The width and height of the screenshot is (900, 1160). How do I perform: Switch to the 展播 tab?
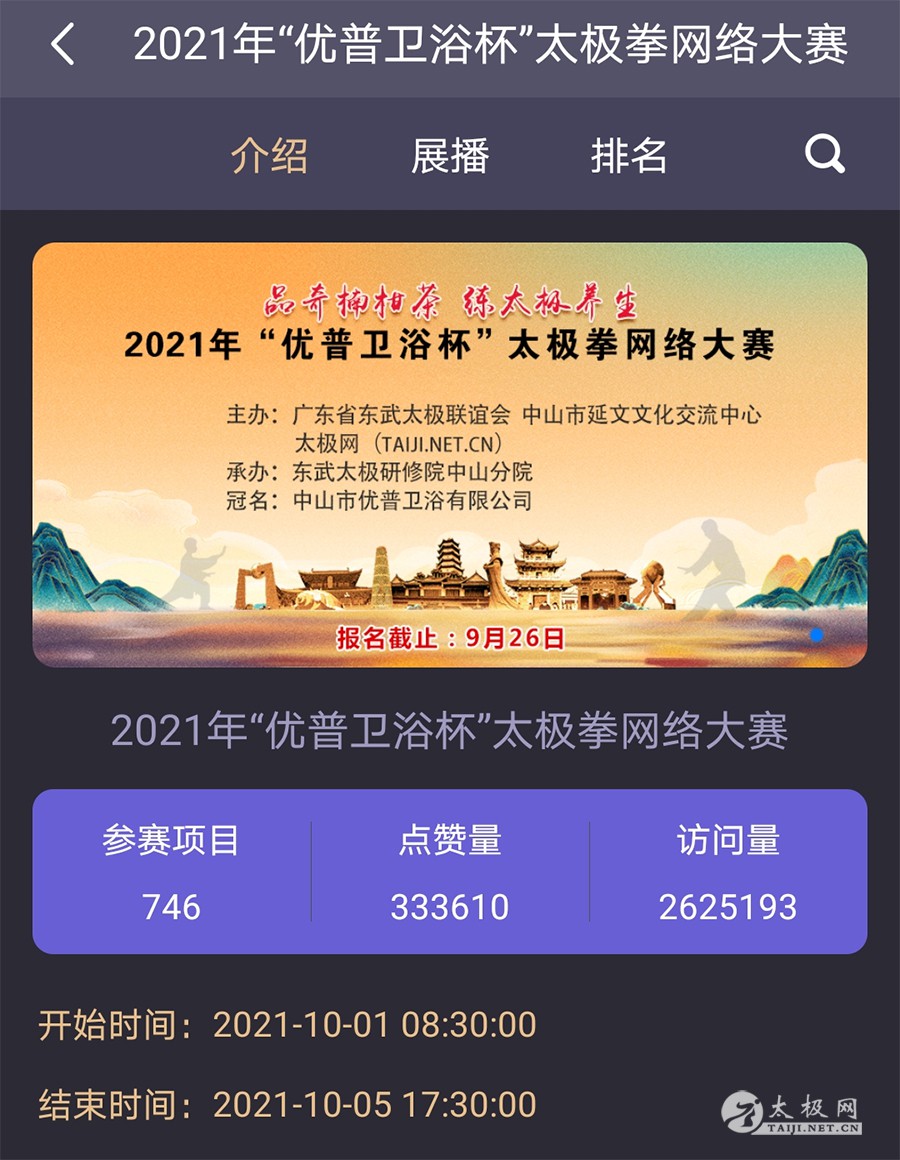pyautogui.click(x=450, y=156)
